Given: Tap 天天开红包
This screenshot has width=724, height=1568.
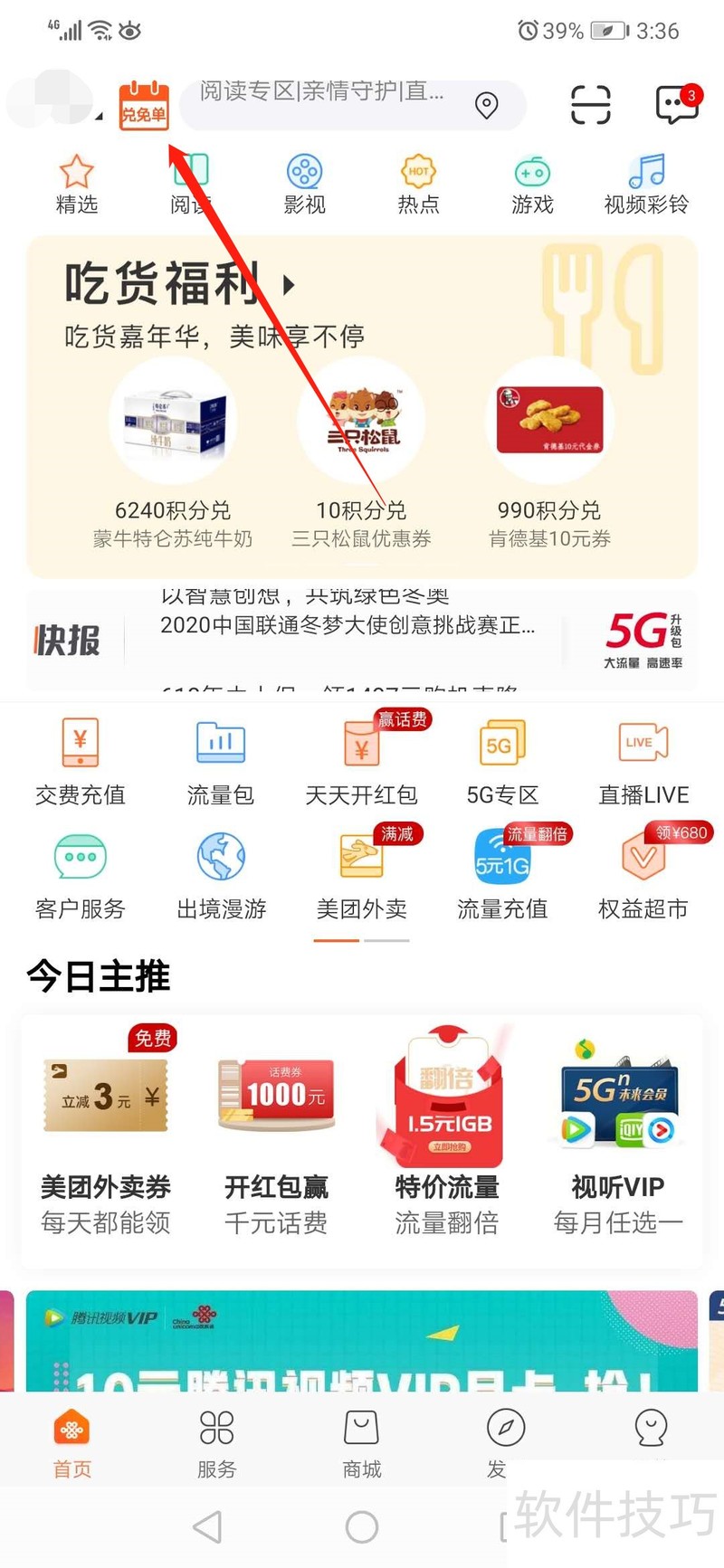Looking at the screenshot, I should (x=362, y=761).
